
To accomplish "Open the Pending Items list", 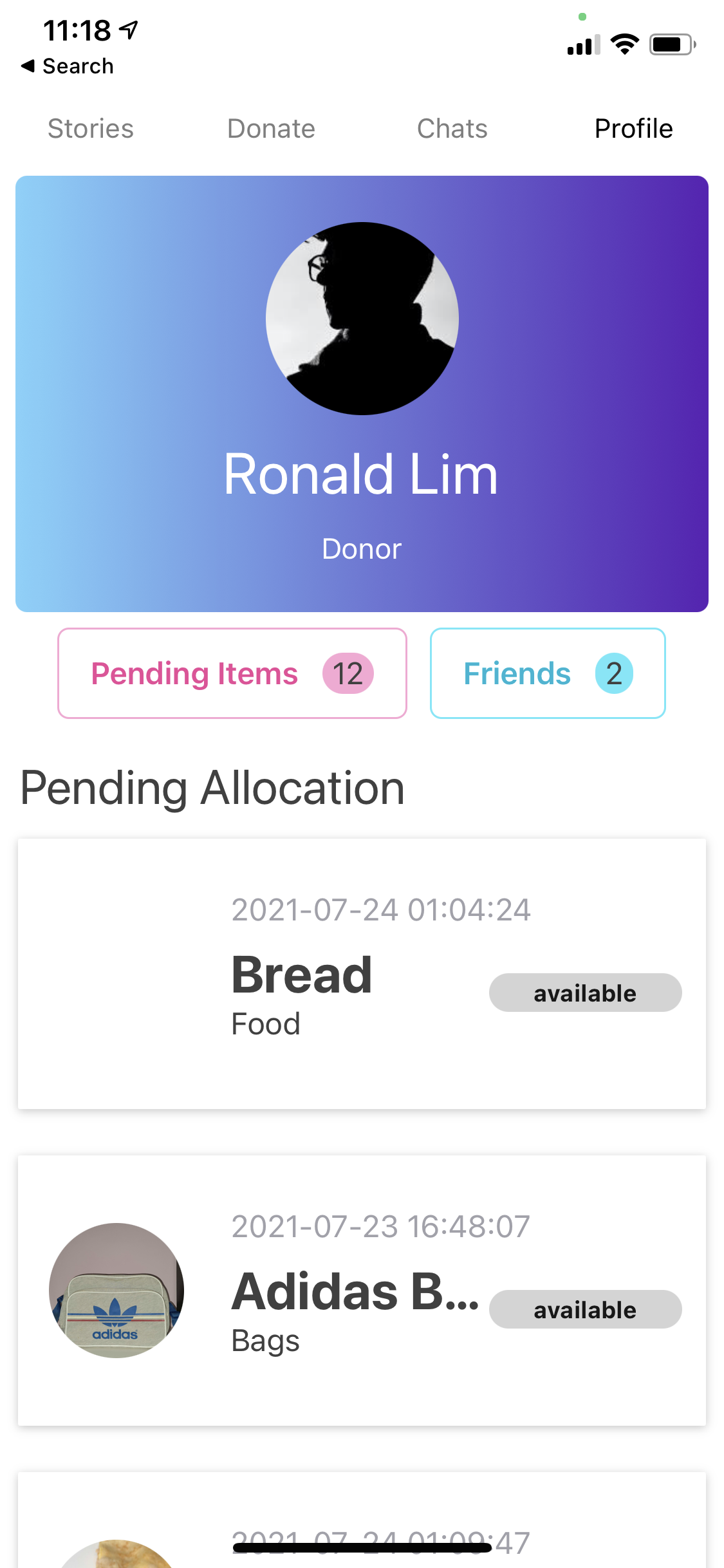I will coord(232,673).
